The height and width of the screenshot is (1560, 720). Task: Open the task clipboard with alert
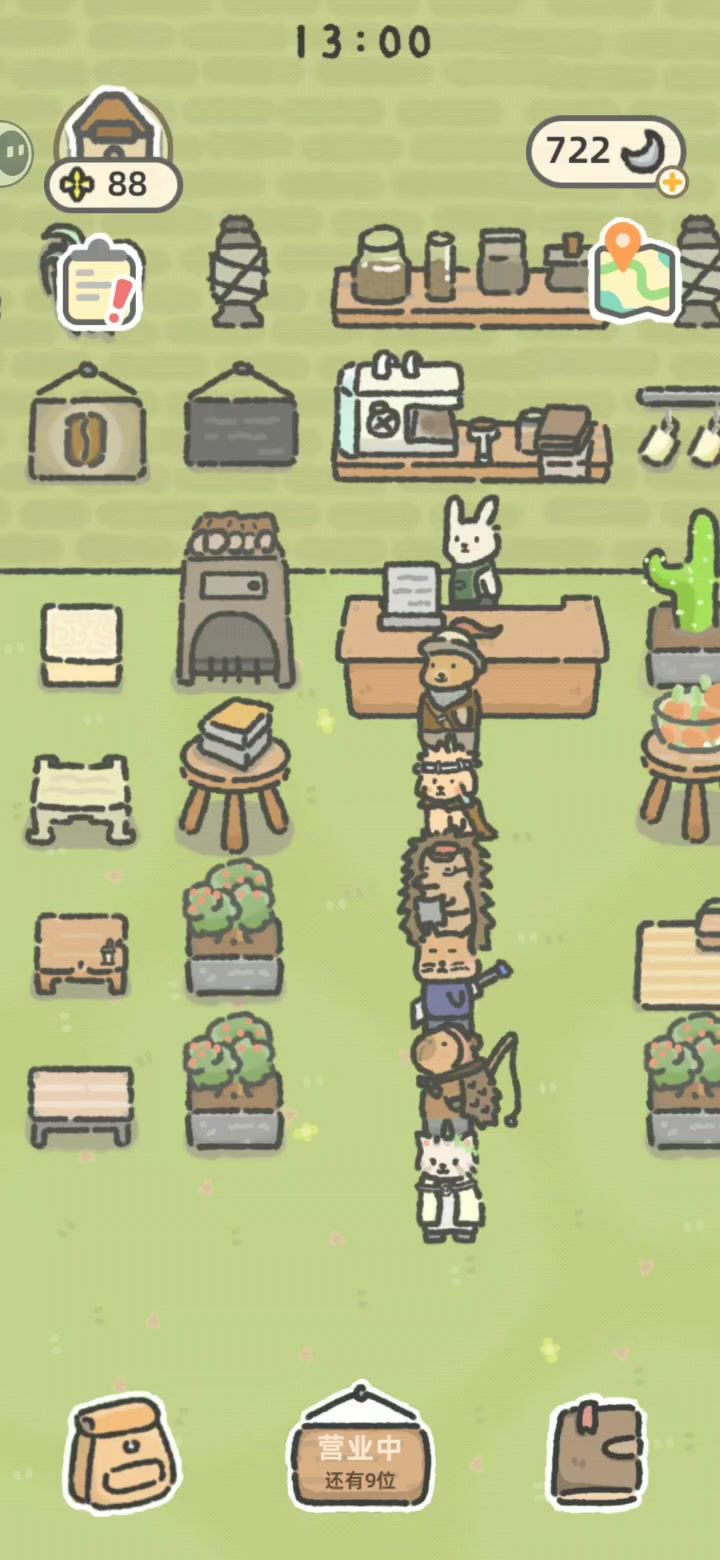(99, 285)
